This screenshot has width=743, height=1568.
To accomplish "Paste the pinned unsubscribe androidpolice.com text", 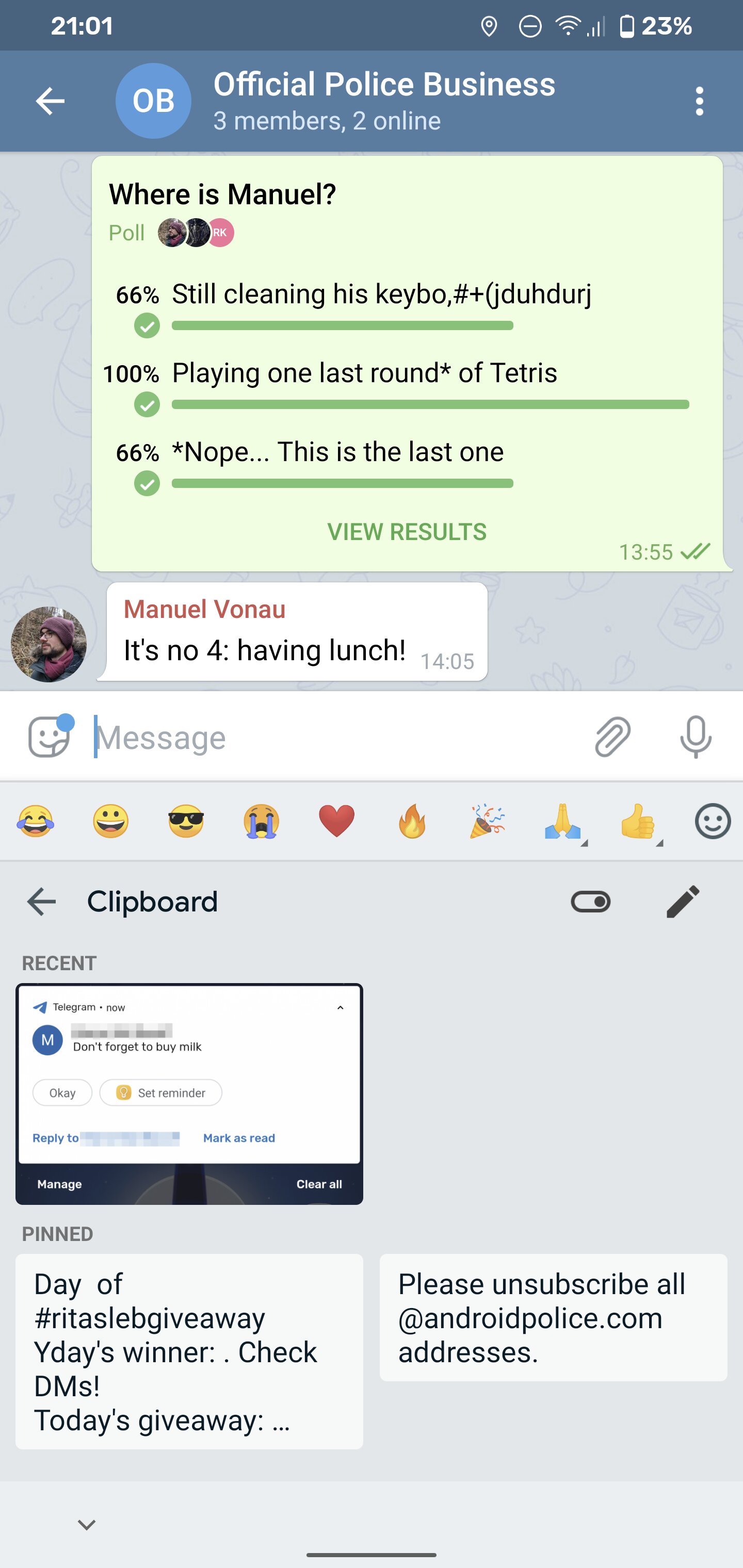I will (554, 1317).
